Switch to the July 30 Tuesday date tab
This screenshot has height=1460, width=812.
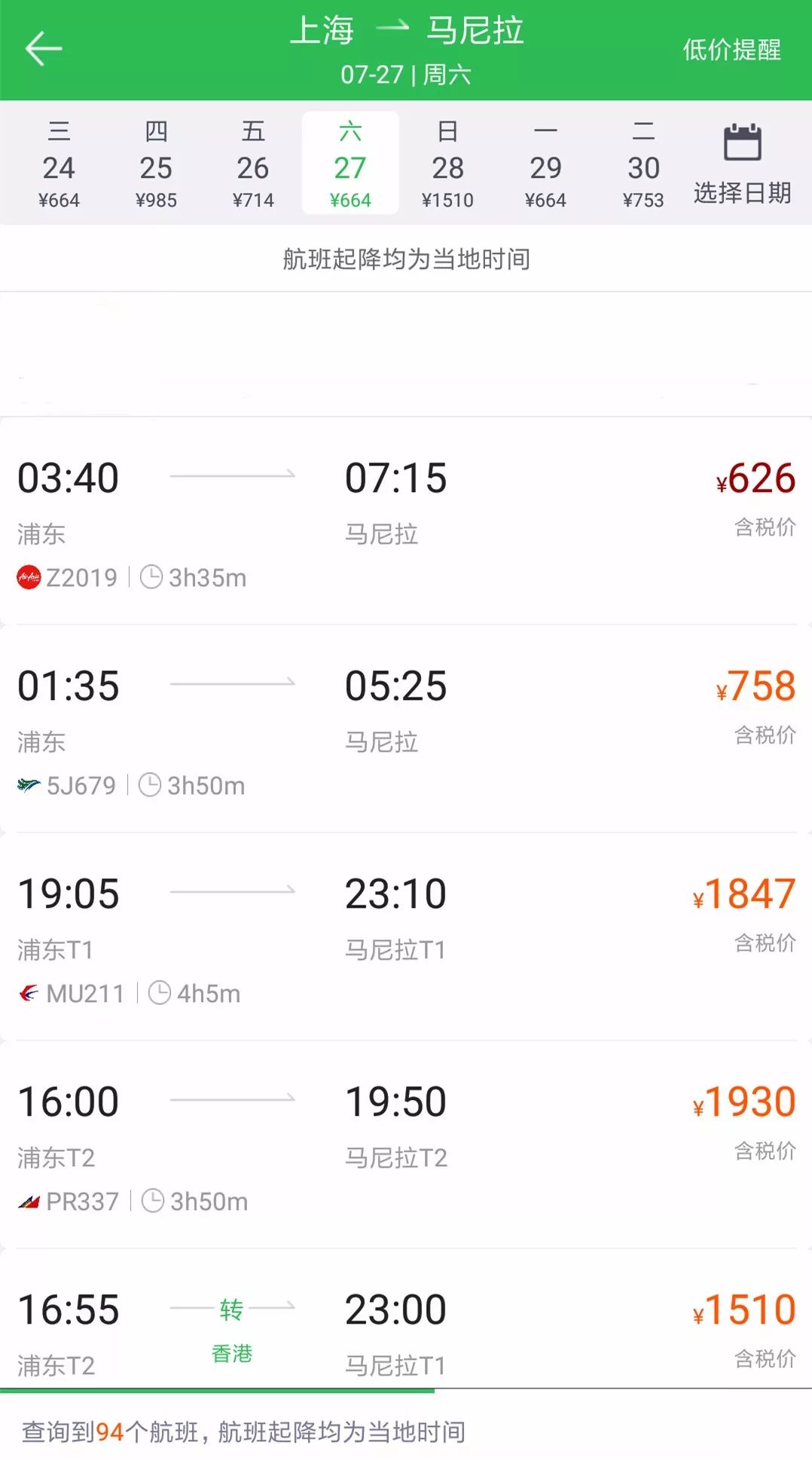pos(643,163)
